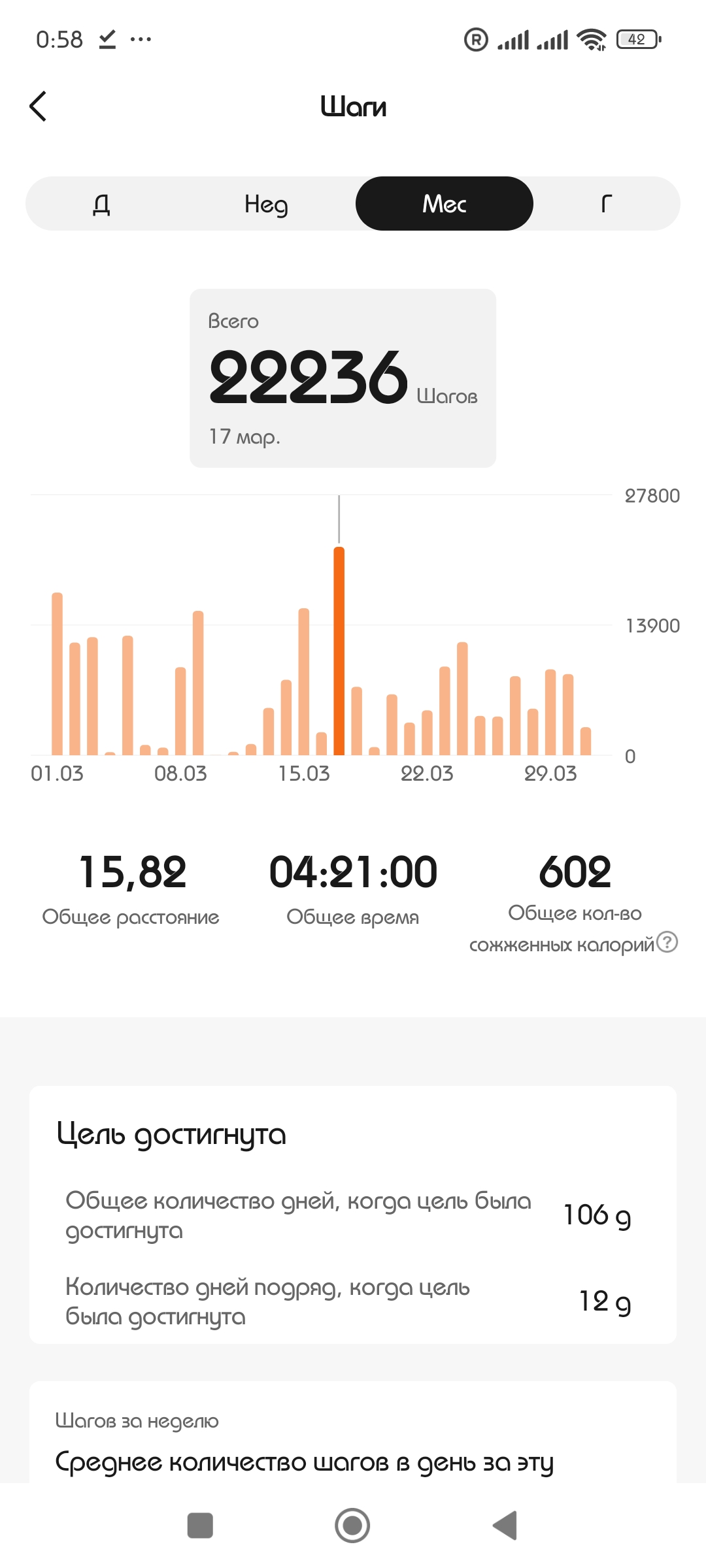Go back from the Шаги screen
This screenshot has width=706, height=1568.
(39, 106)
